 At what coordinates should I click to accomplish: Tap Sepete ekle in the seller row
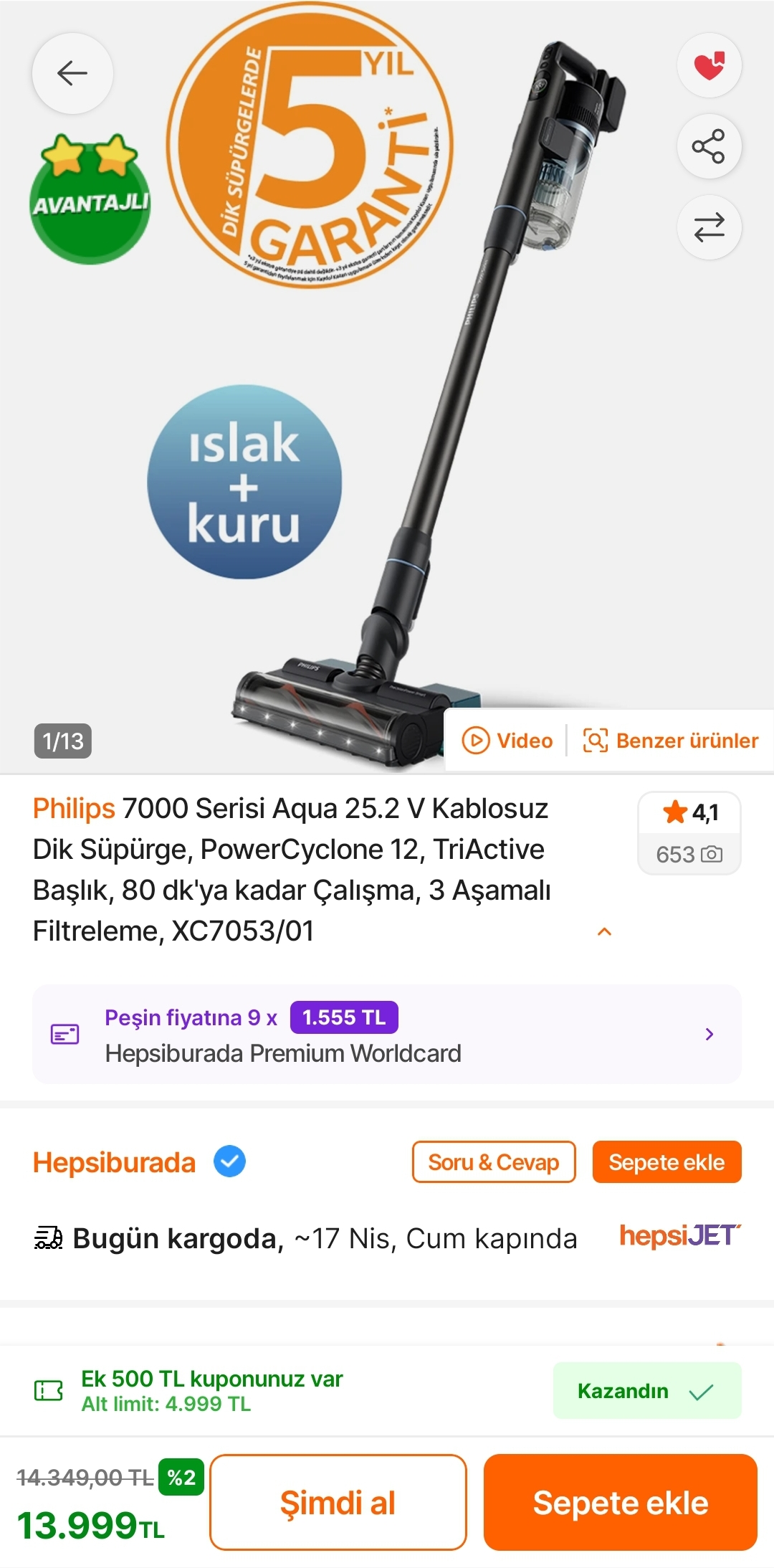[x=666, y=1162]
